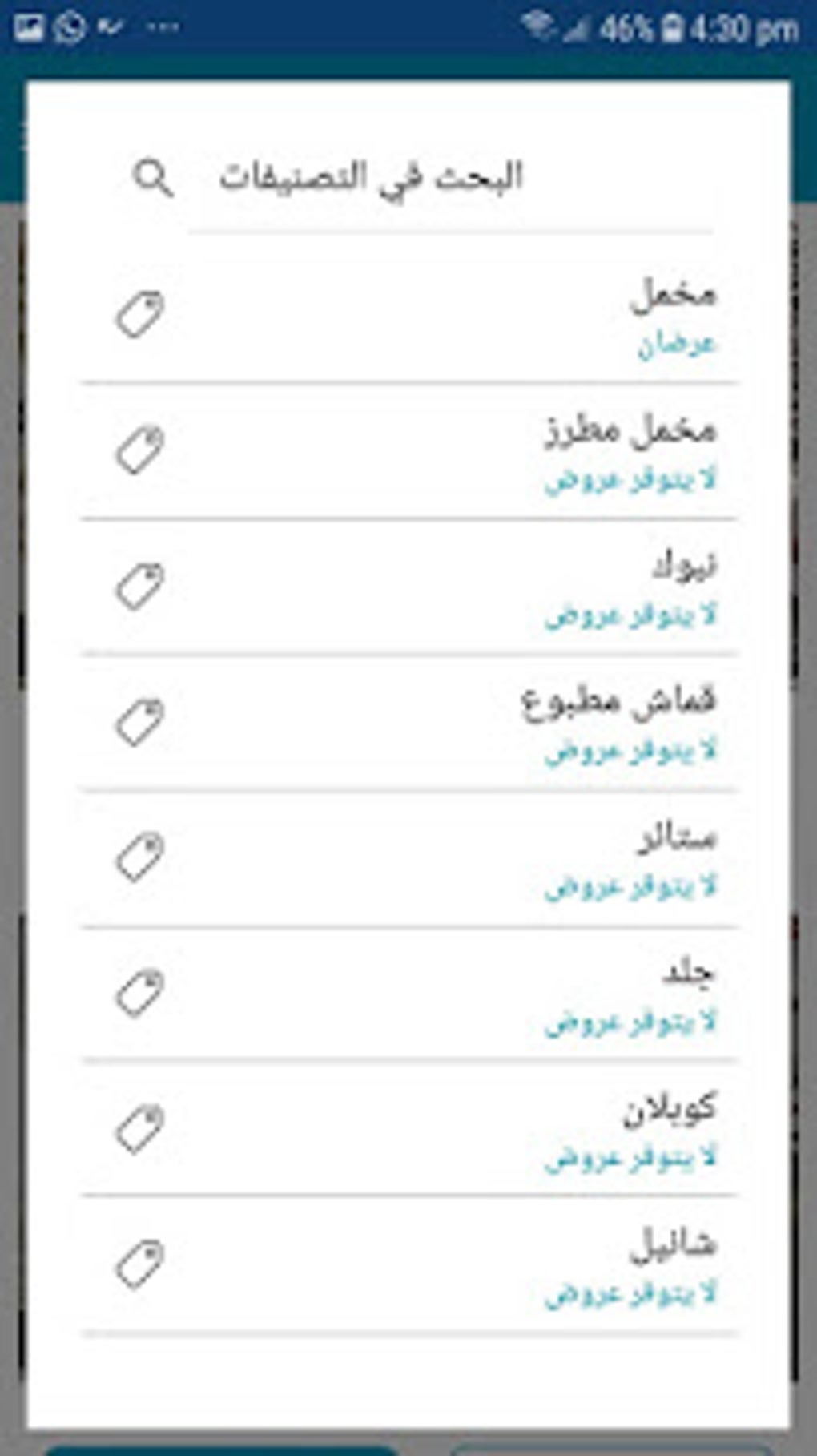Tap the search field البحث في التصنيفات
The image size is (817, 1456).
click(451, 178)
